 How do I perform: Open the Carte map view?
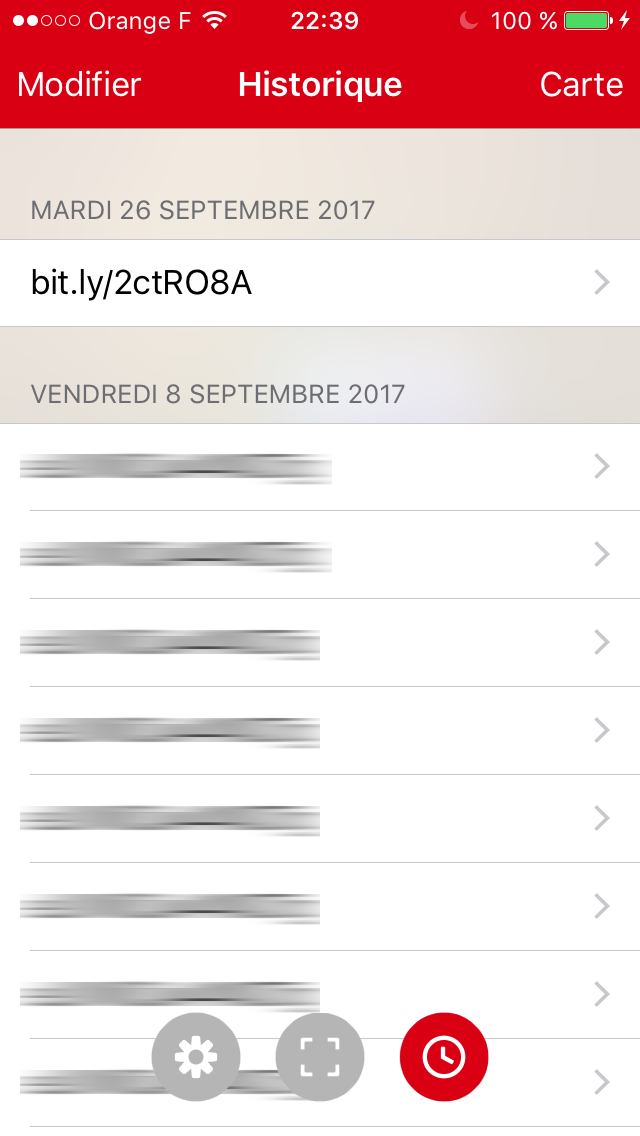tap(581, 85)
